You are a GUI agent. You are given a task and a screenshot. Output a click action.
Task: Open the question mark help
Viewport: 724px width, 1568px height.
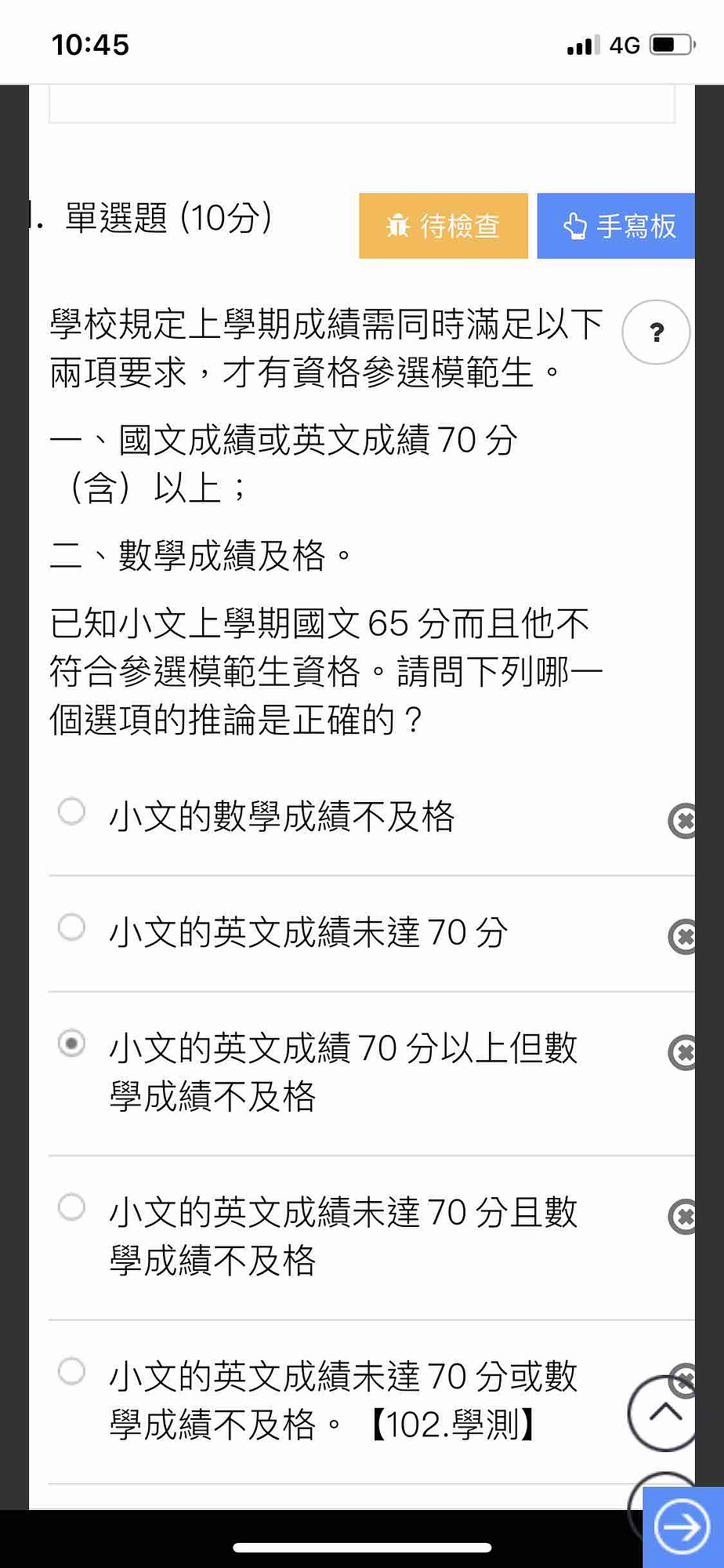(x=657, y=332)
